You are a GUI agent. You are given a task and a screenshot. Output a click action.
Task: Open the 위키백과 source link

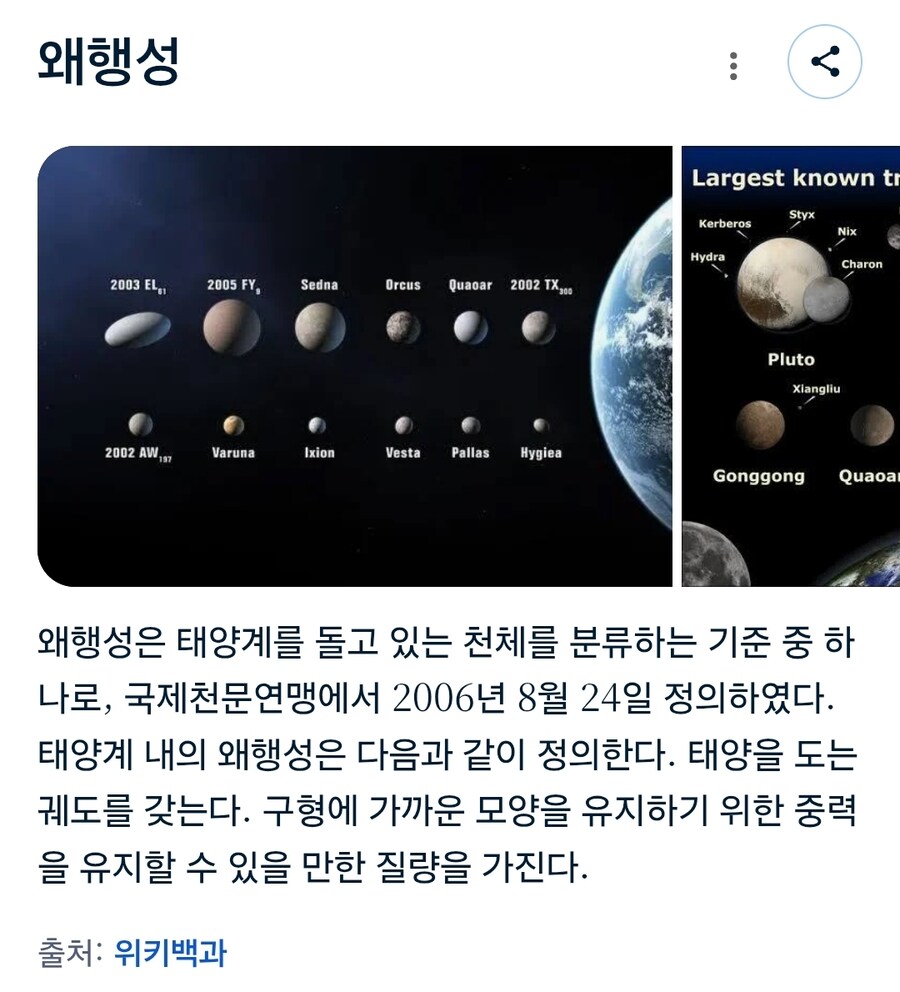tap(170, 953)
